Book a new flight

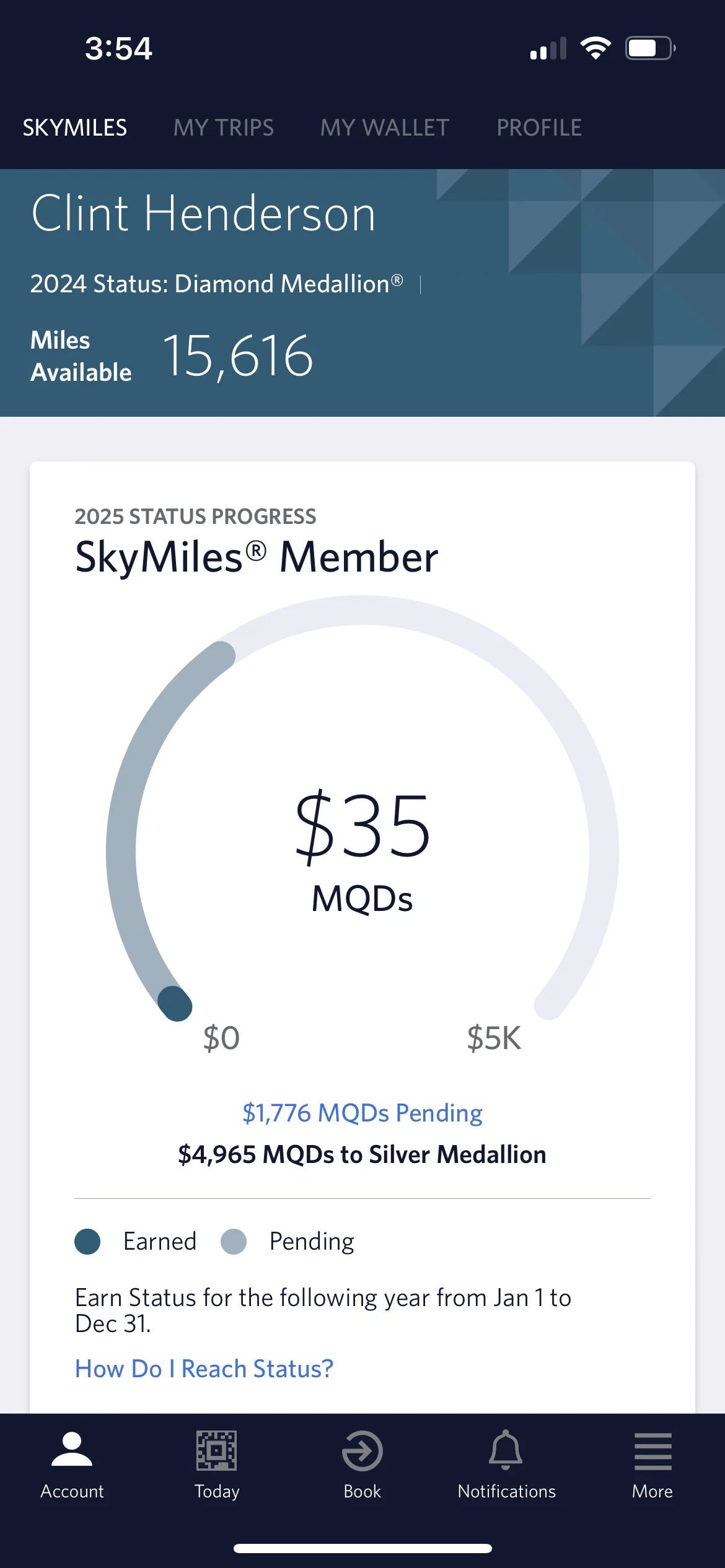(362, 1465)
